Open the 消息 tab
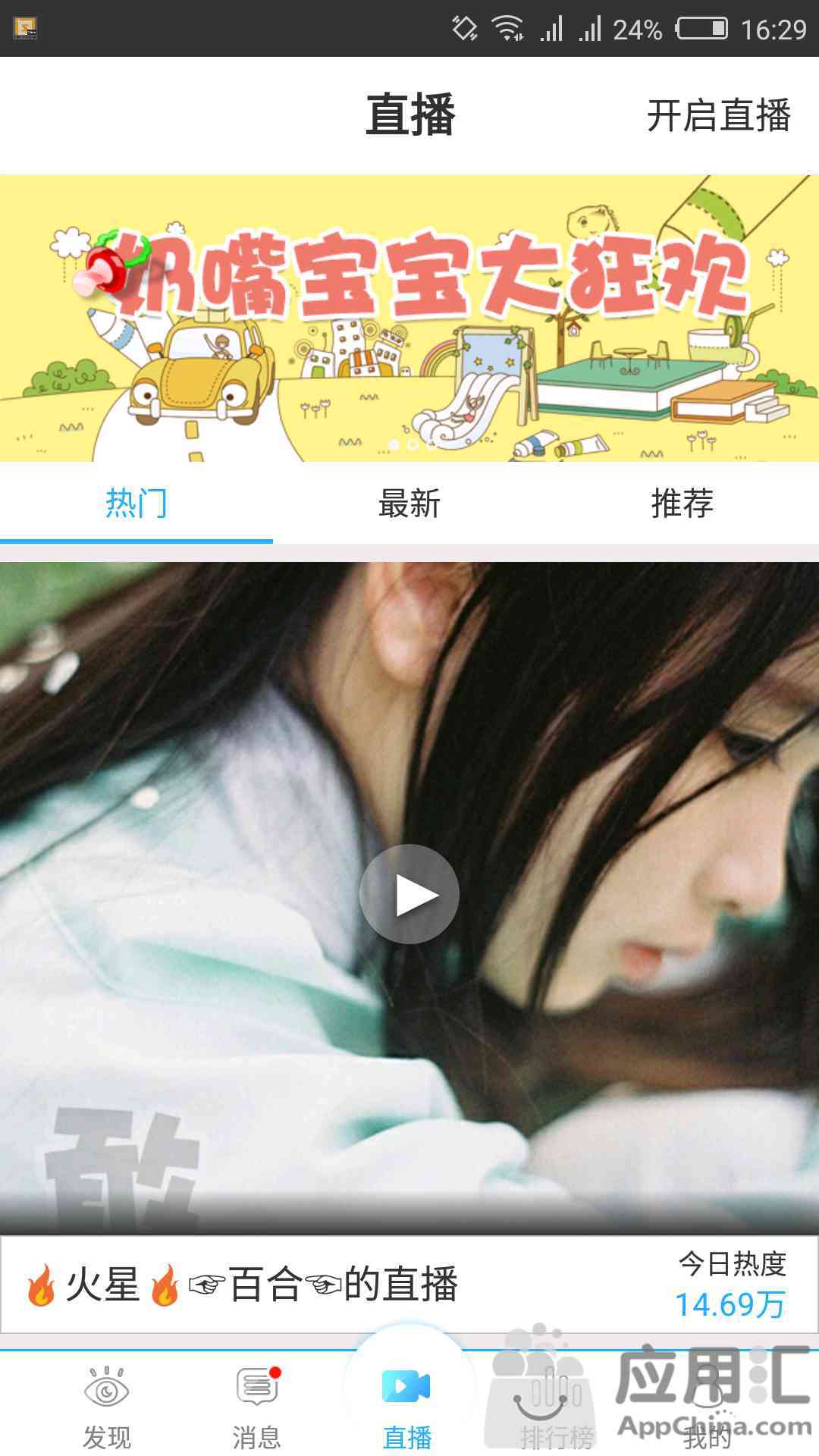The image size is (819, 1456). point(257,1407)
